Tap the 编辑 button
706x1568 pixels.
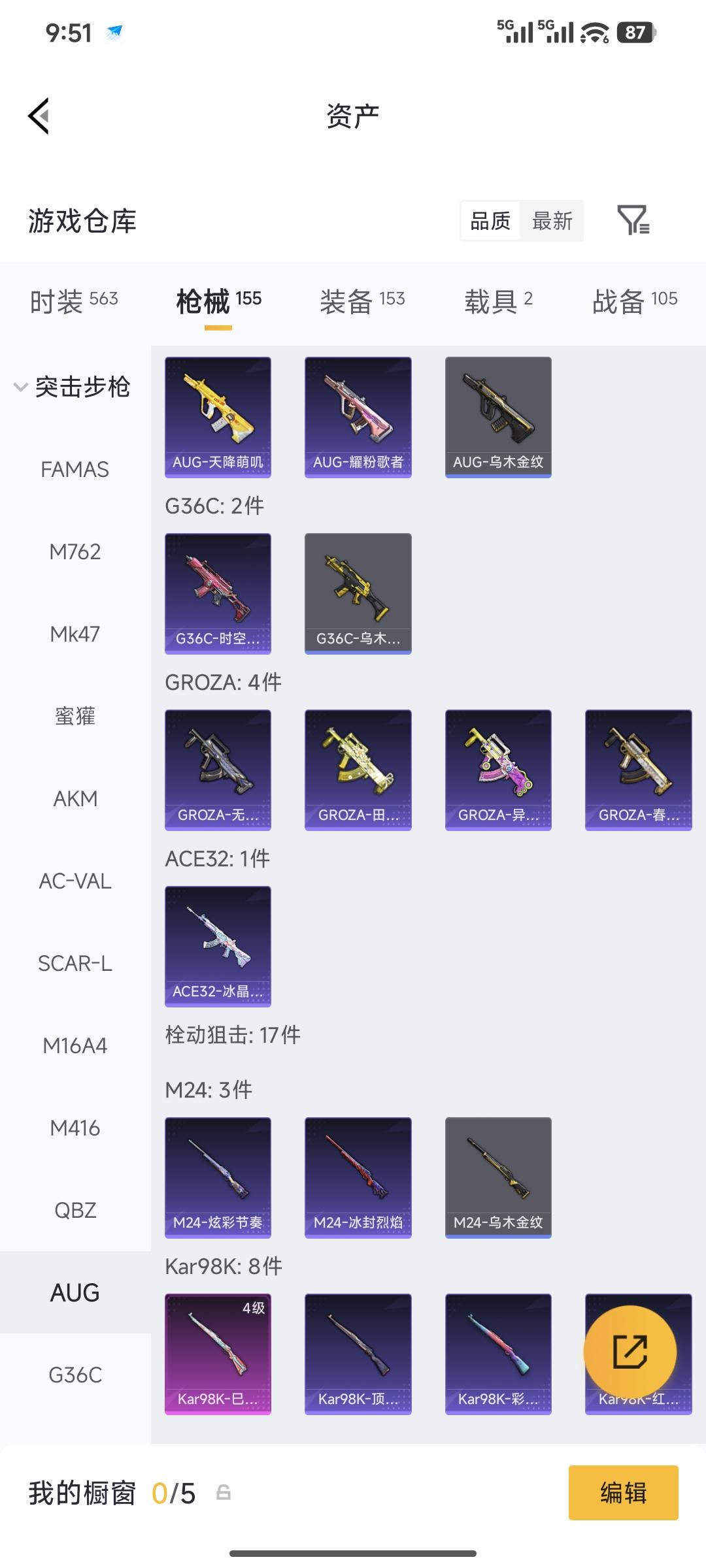coord(623,1493)
